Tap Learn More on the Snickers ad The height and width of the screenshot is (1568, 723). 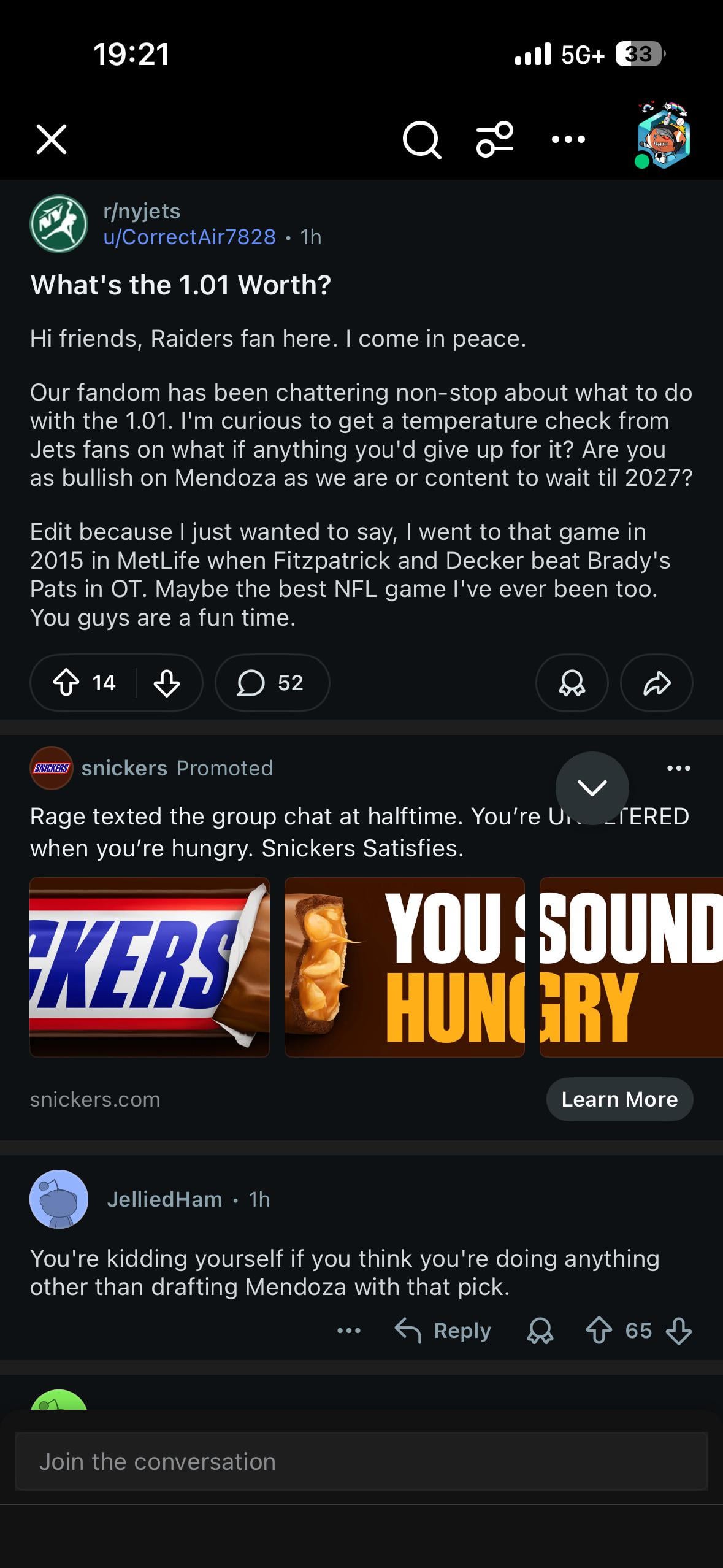coord(619,1099)
